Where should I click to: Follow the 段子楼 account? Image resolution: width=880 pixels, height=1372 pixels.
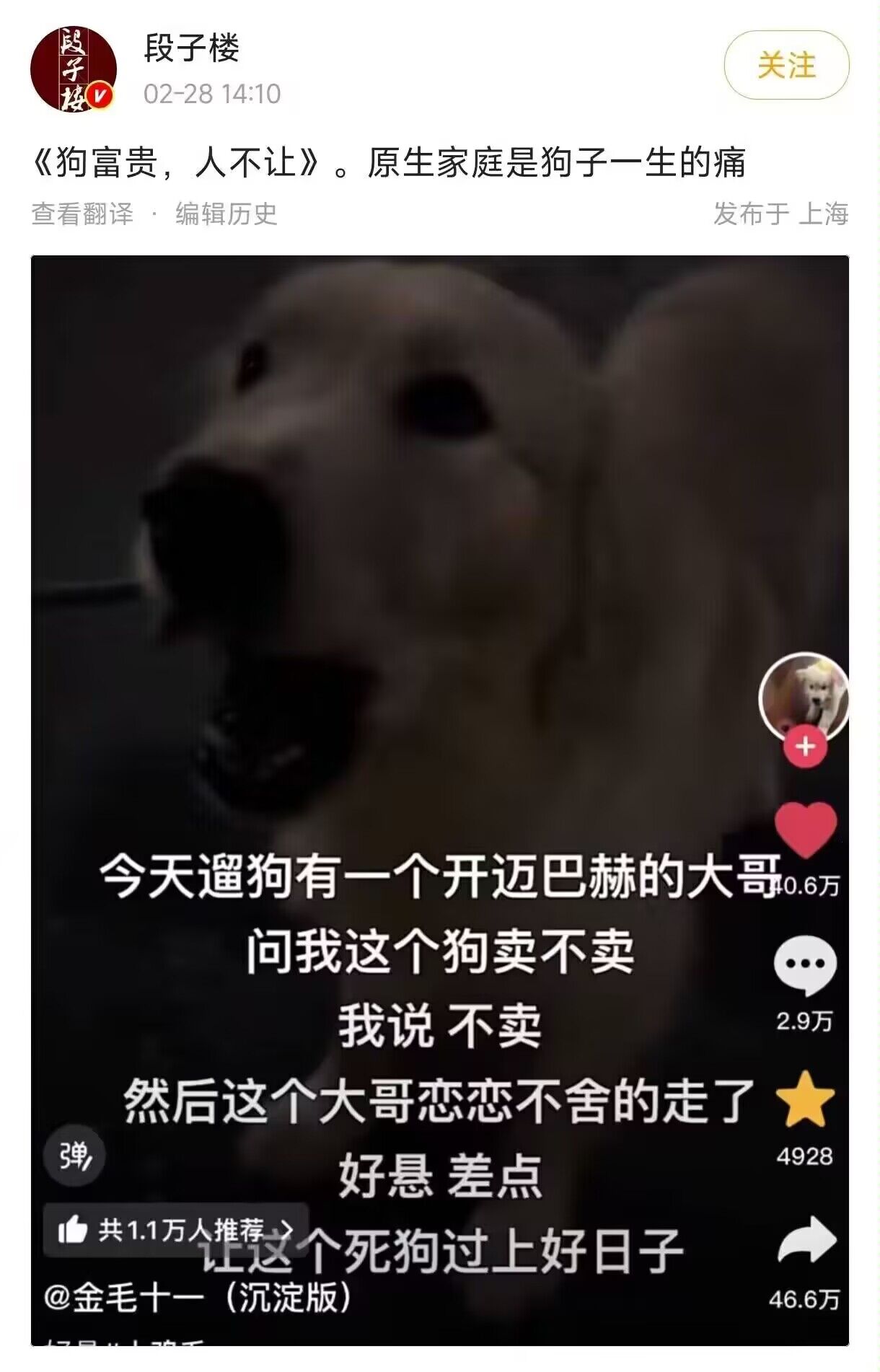click(x=786, y=66)
